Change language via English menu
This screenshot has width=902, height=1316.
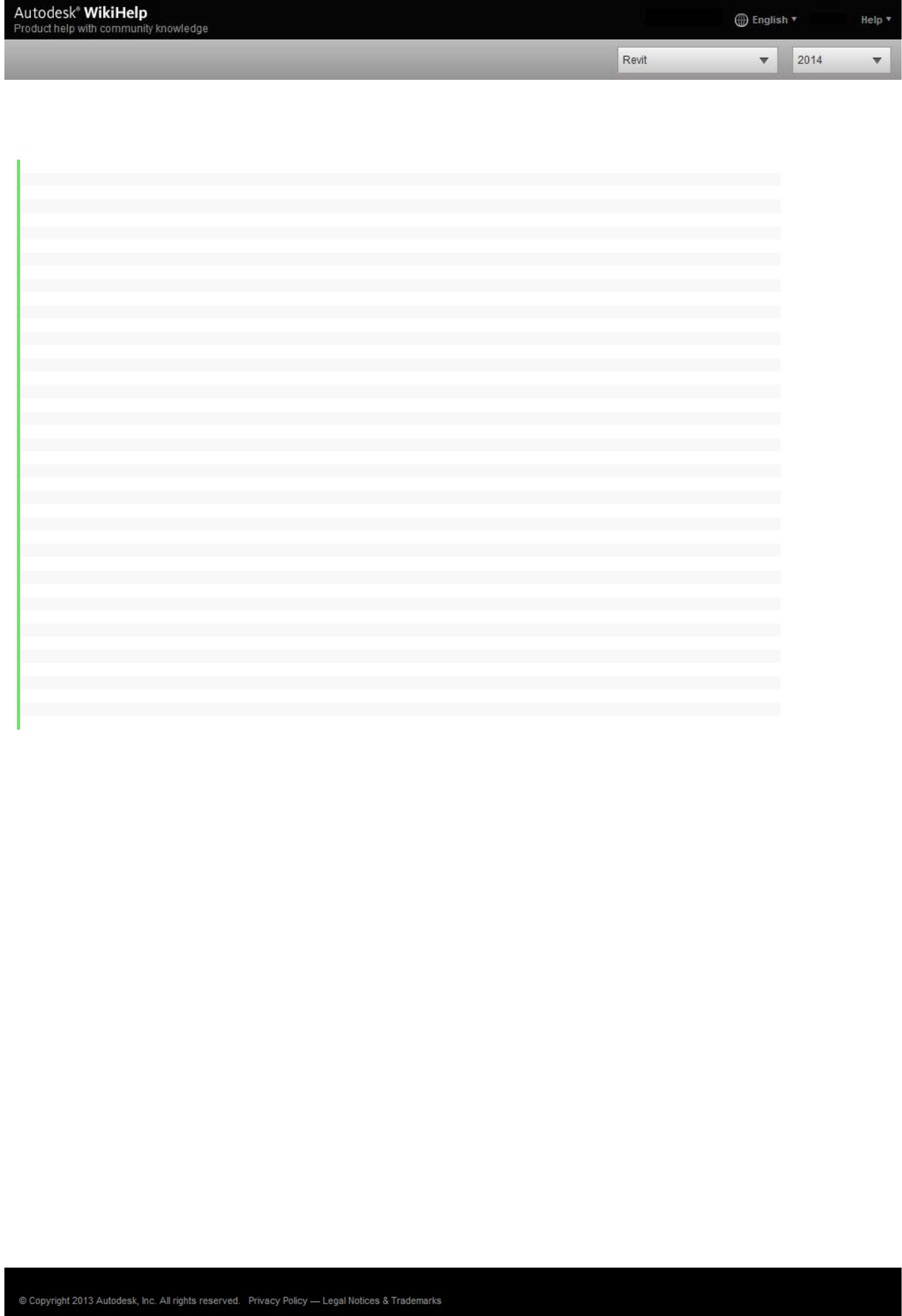(766, 19)
